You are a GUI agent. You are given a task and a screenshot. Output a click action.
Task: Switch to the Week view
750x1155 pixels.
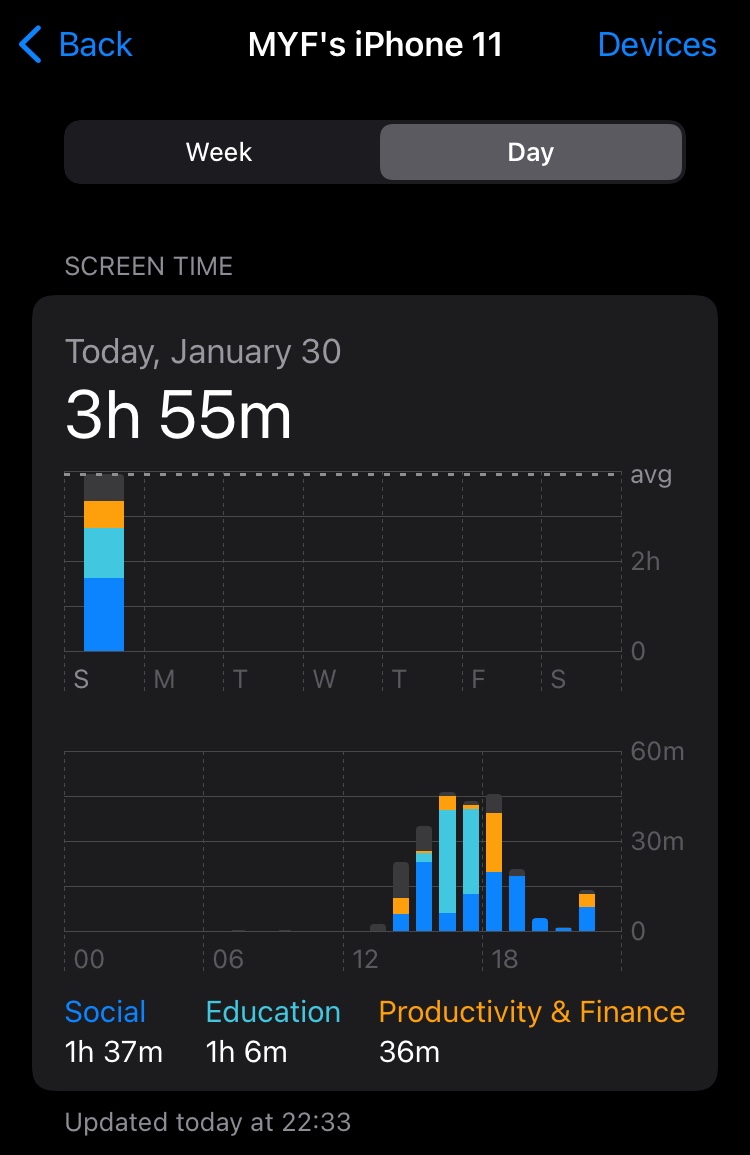(x=220, y=152)
